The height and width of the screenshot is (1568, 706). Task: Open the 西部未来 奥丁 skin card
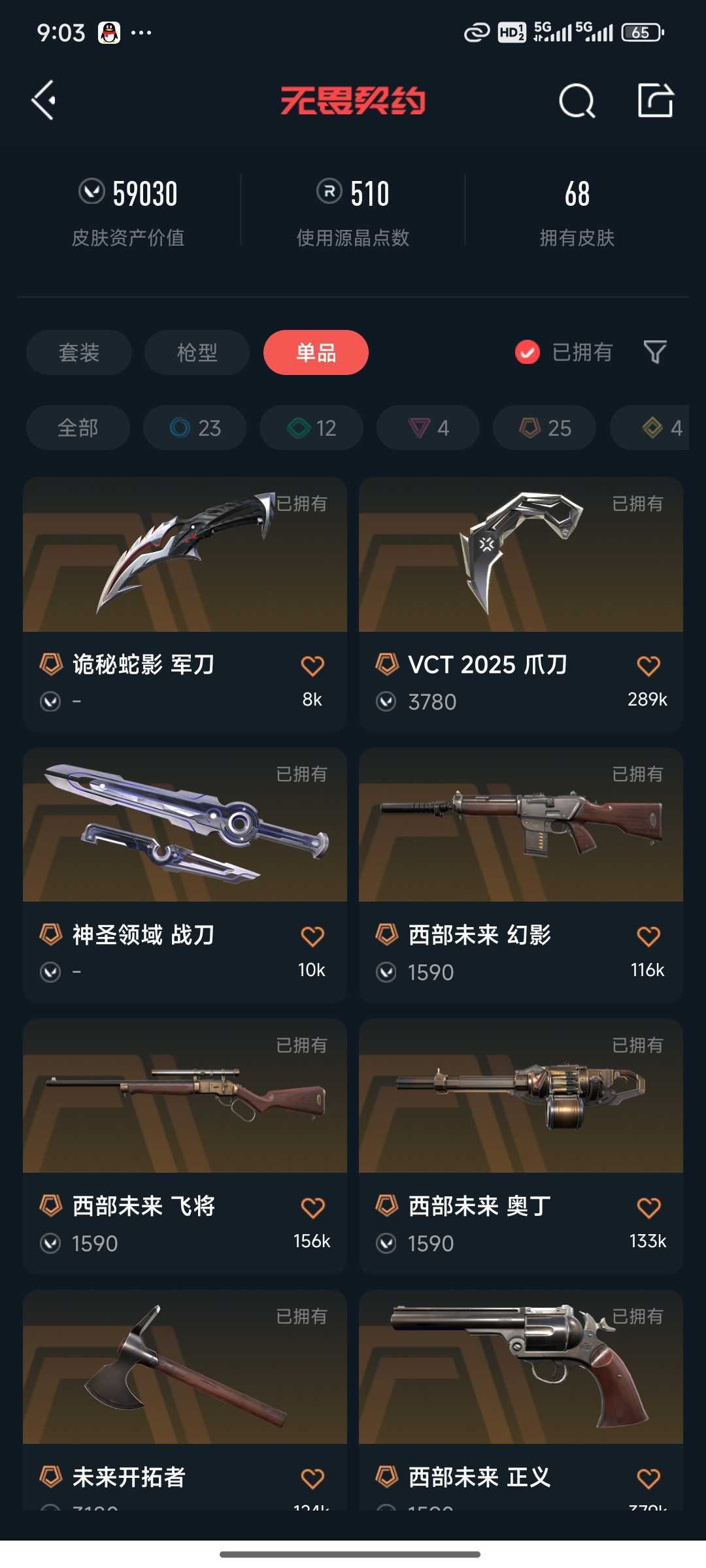(521, 1147)
